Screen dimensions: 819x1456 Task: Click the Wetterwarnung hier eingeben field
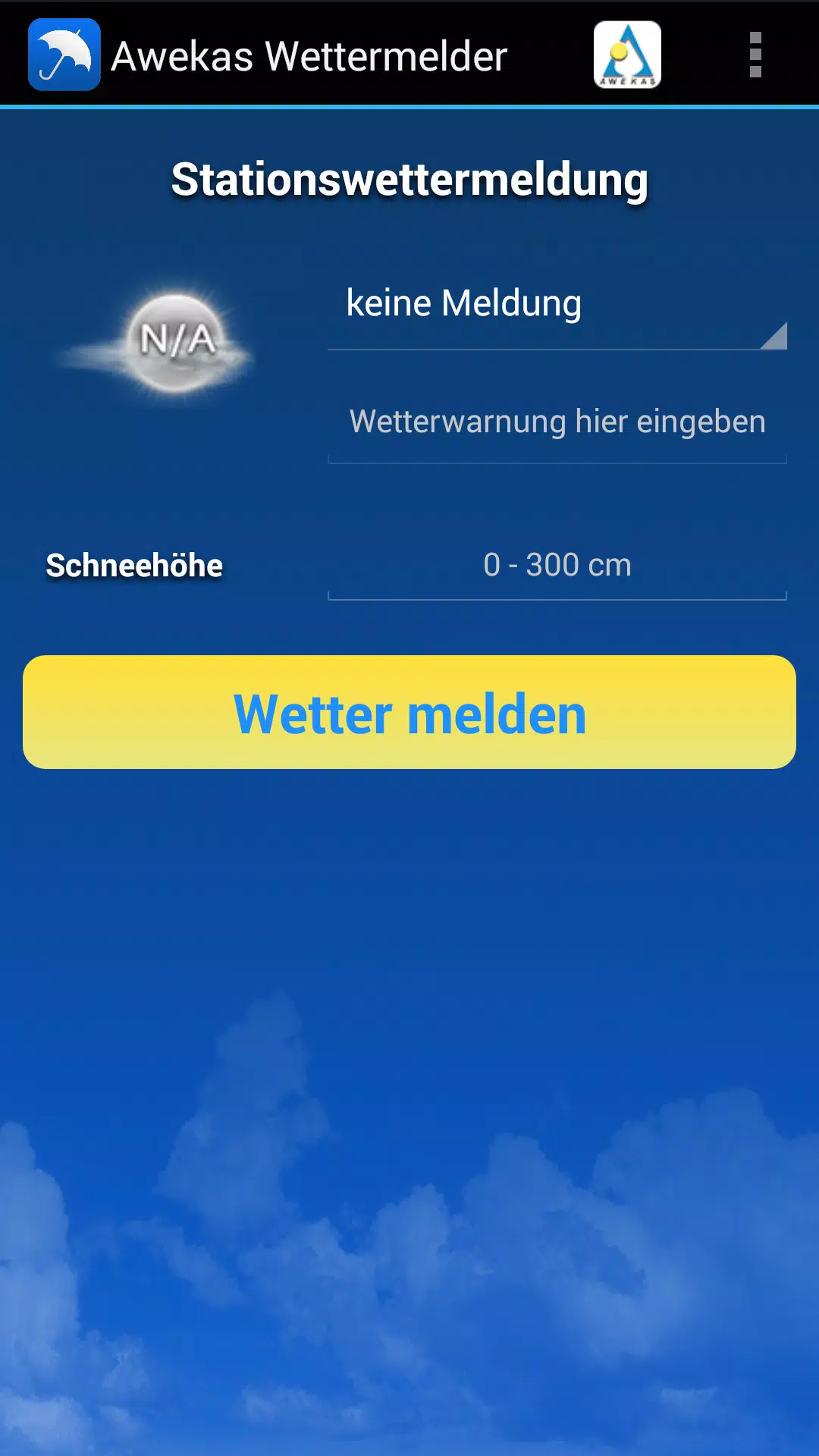click(x=556, y=422)
